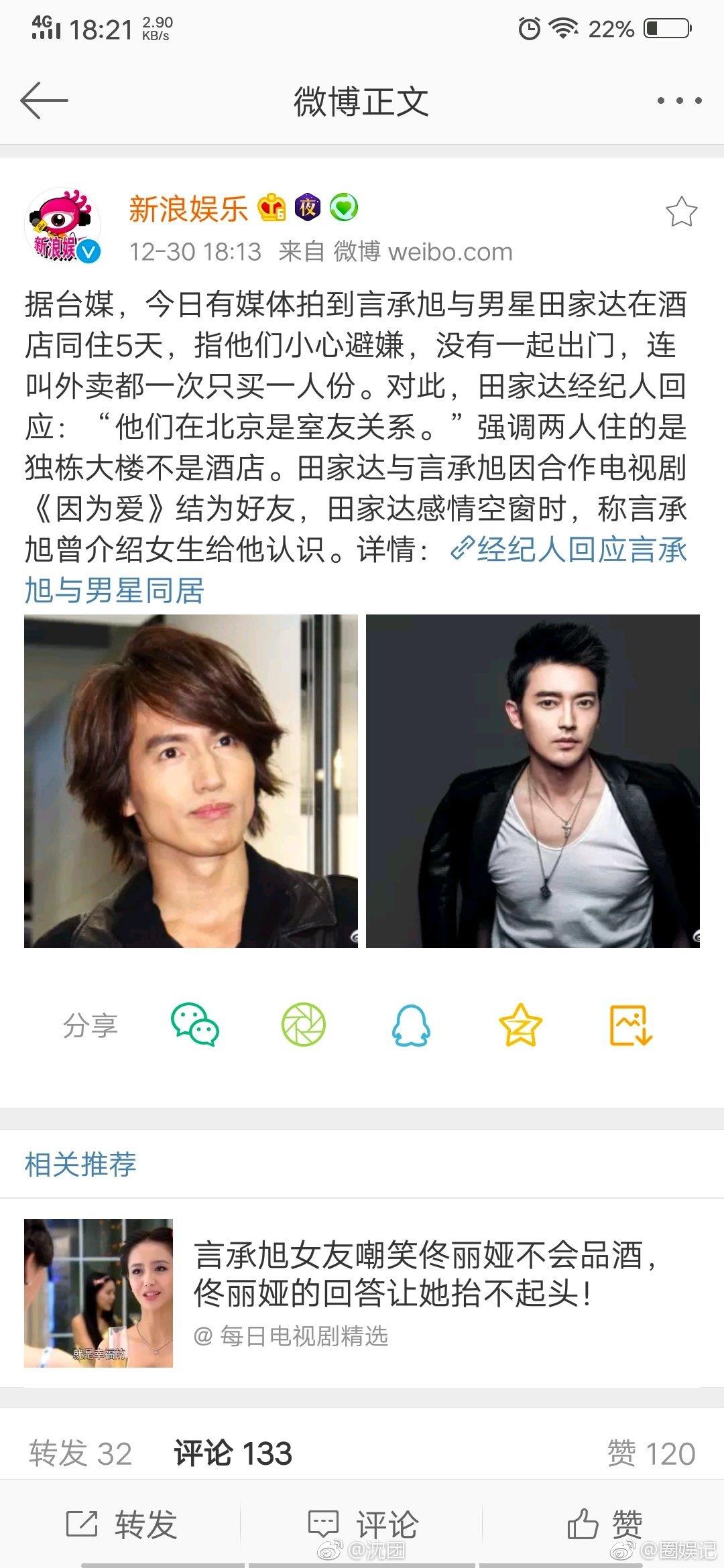Show the 赞 120 likes list
Viewport: 724px width, 1568px height.
pyautogui.click(x=651, y=1453)
